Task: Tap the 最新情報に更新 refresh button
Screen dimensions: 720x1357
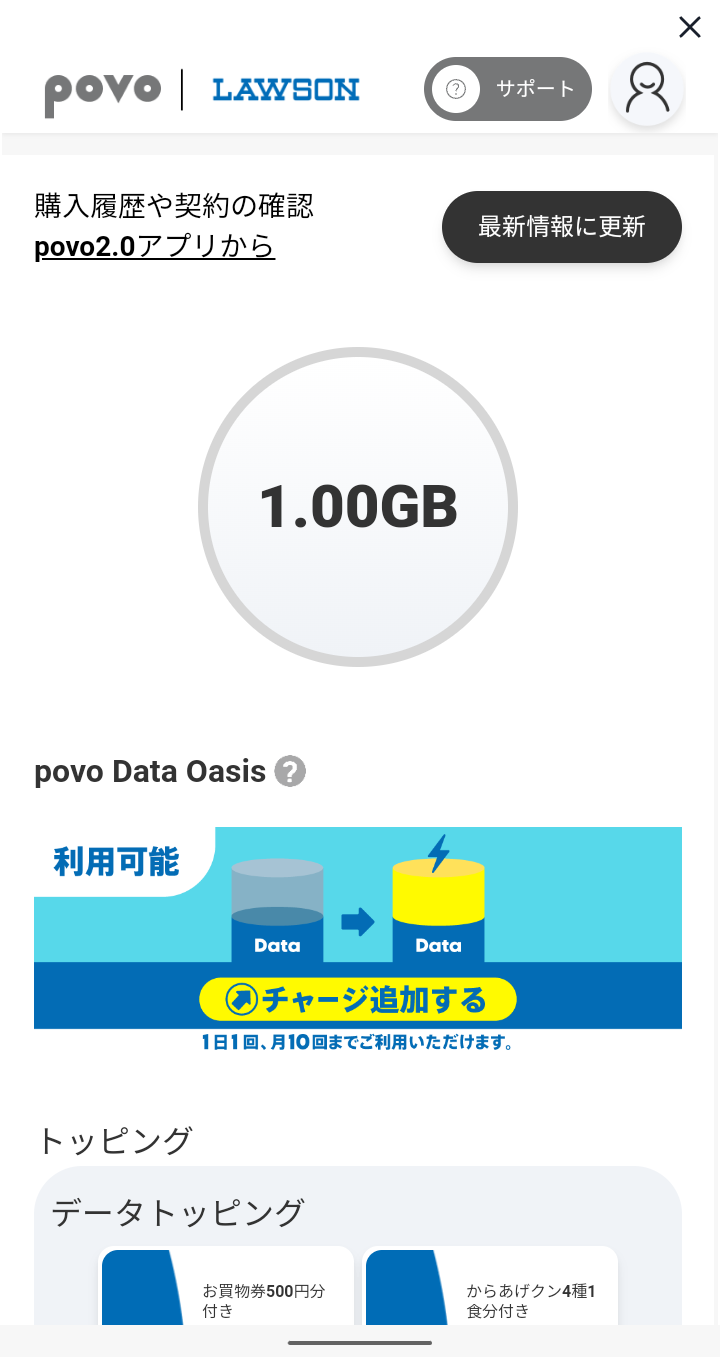Action: point(561,227)
